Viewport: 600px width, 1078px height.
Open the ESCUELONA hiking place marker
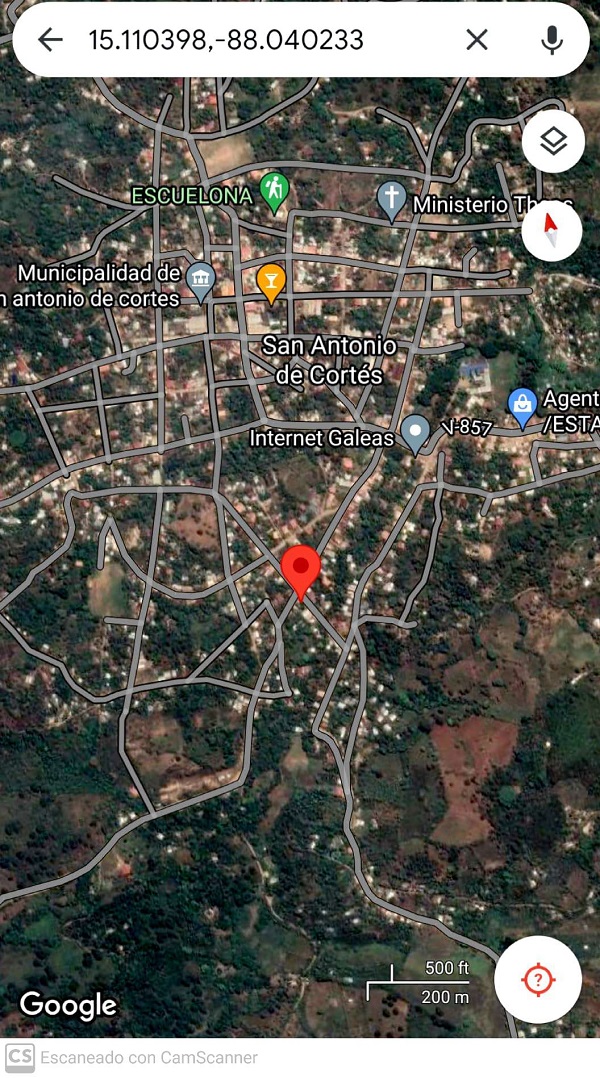(274, 190)
